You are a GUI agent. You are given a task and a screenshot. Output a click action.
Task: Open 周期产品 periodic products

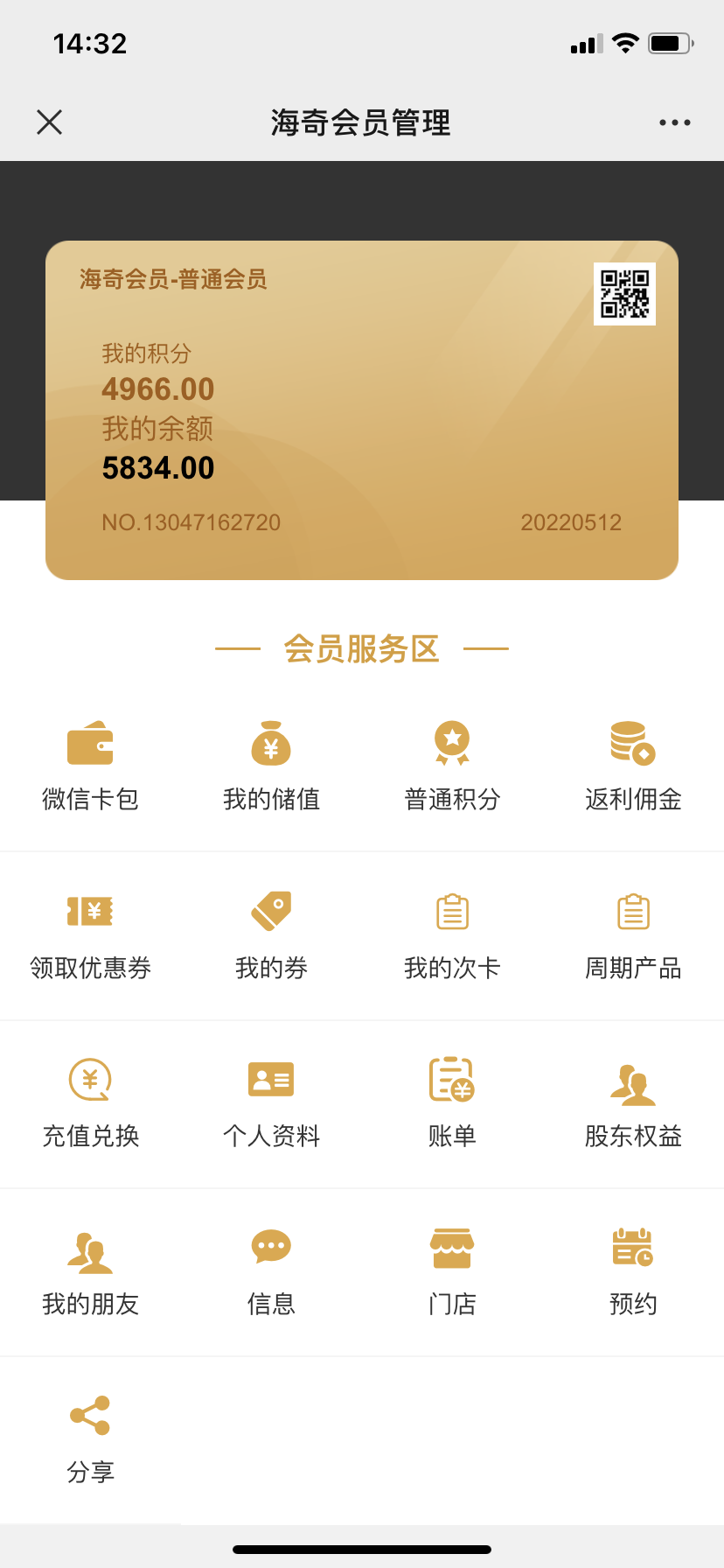pos(633,934)
